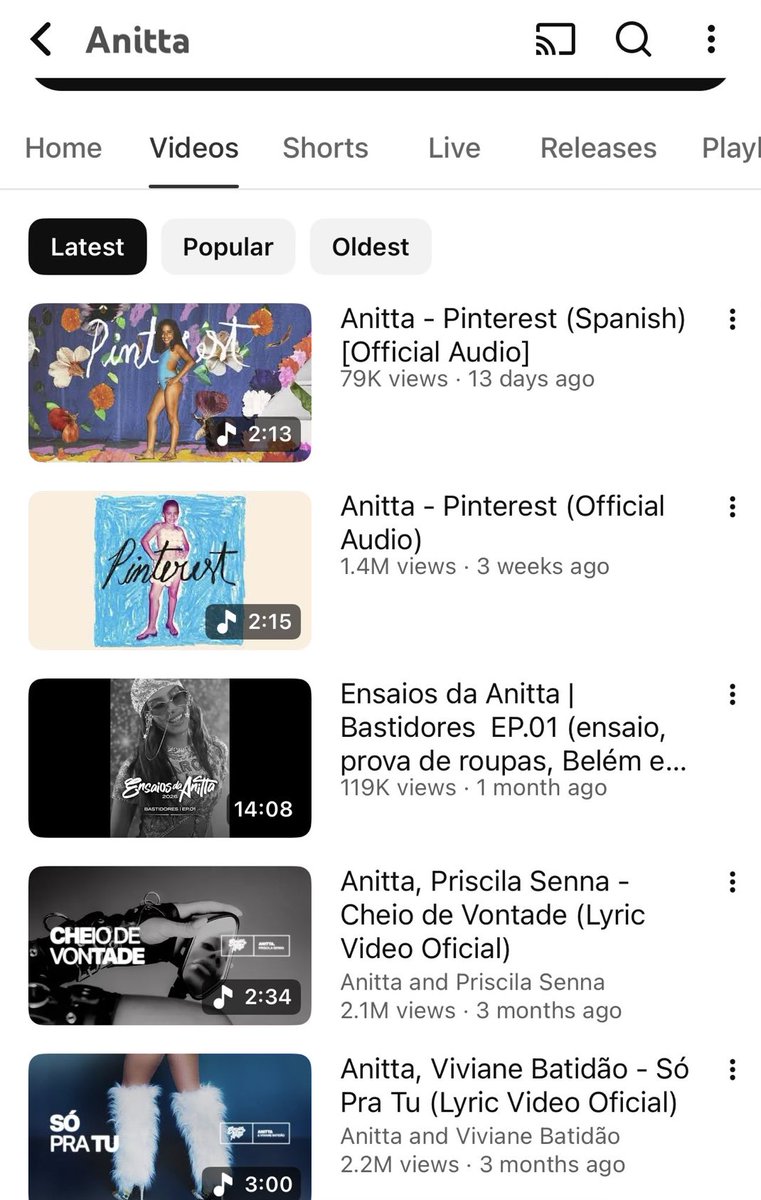Go back from the Anitta channel
761x1200 pixels.
pos(41,40)
